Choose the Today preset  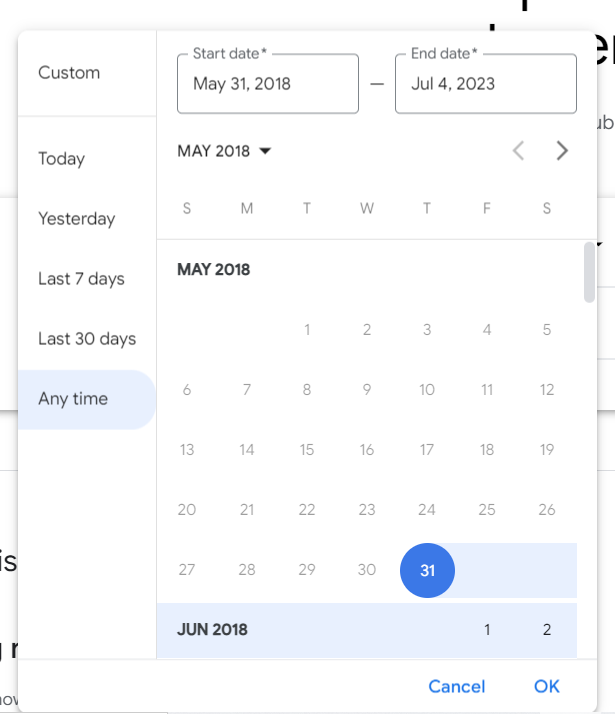click(x=87, y=158)
